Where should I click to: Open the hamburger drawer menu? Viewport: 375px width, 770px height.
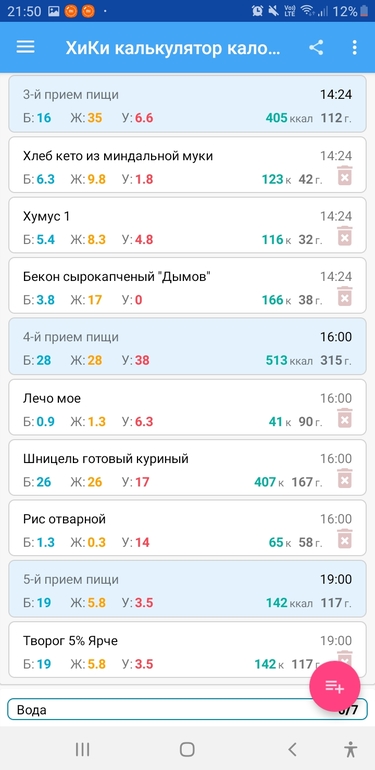26,47
